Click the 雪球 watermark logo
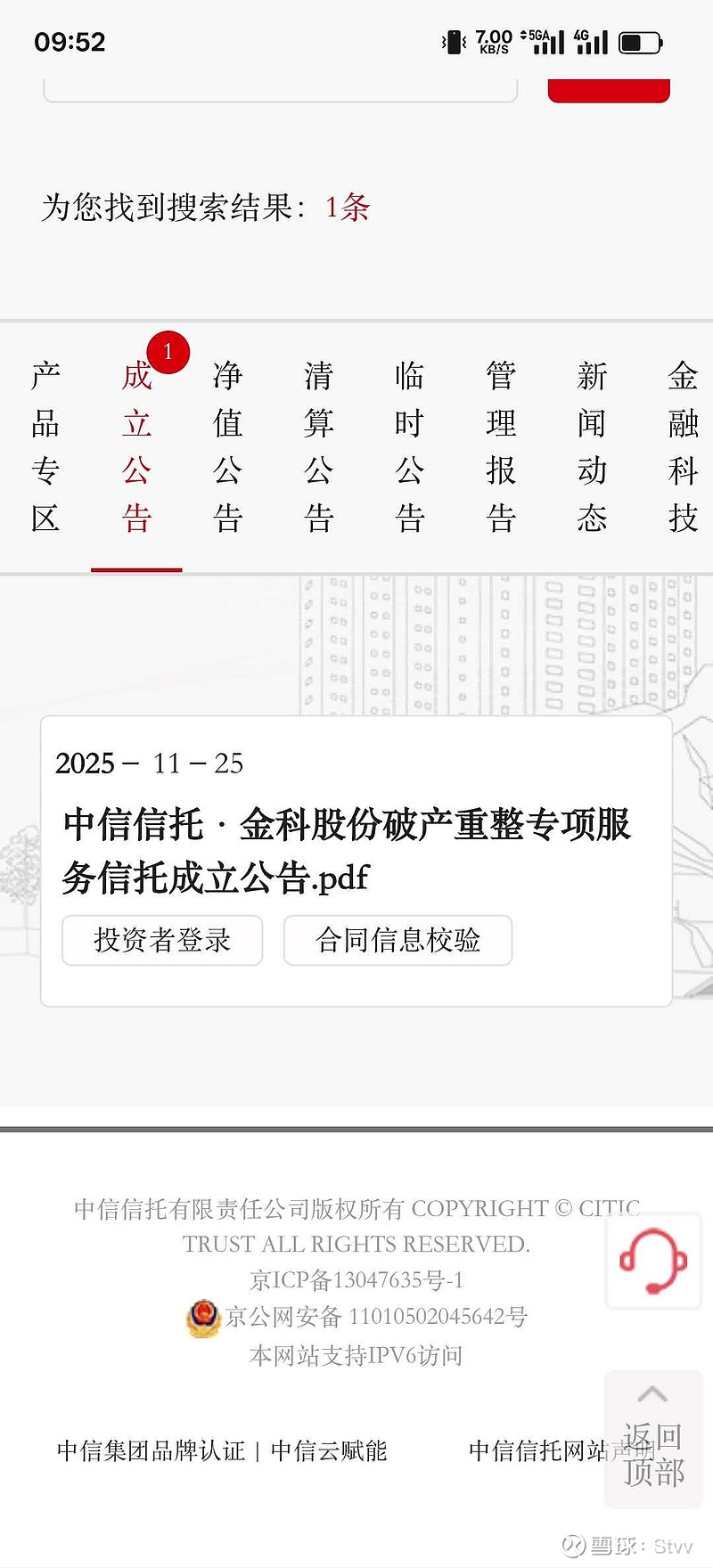 (x=571, y=1546)
